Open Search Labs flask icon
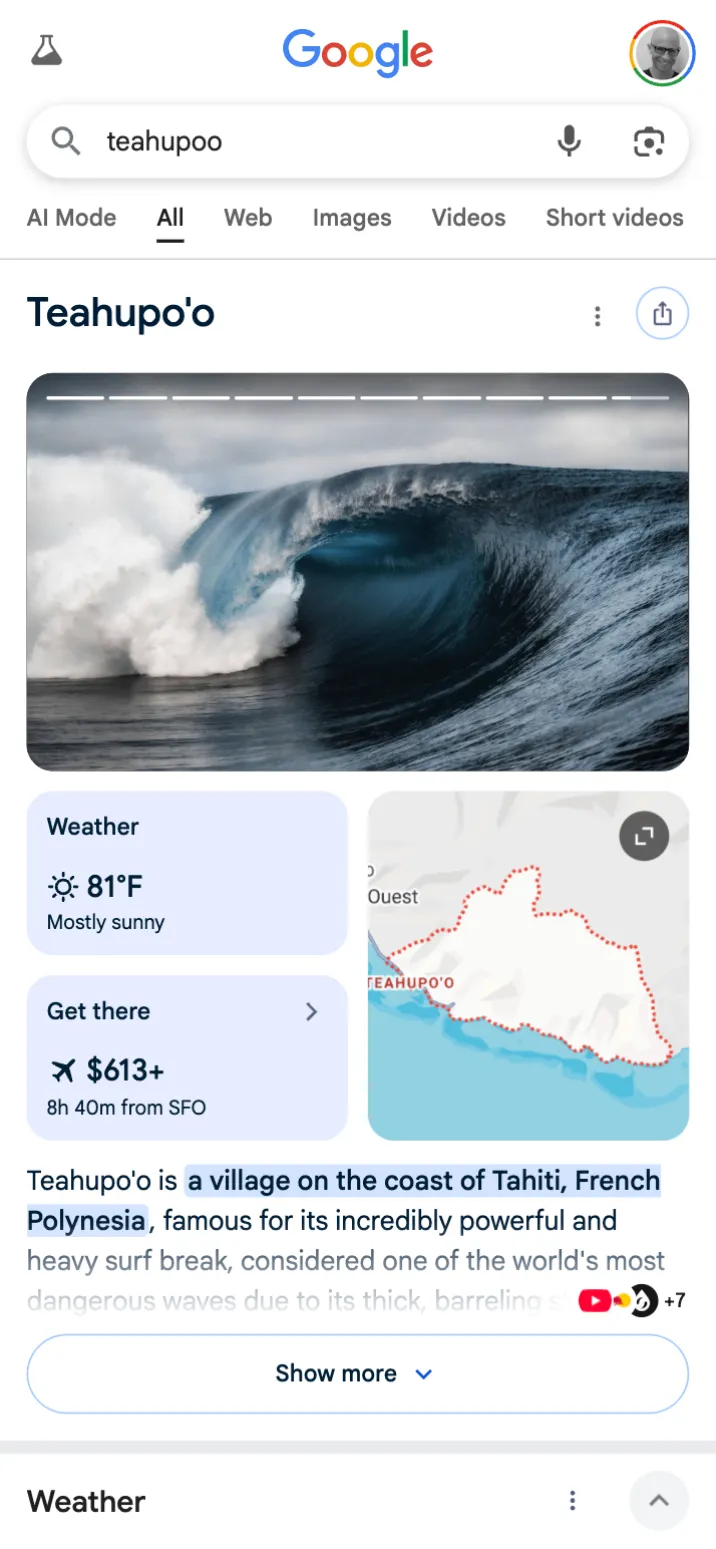The image size is (716, 1549). click(x=46, y=49)
